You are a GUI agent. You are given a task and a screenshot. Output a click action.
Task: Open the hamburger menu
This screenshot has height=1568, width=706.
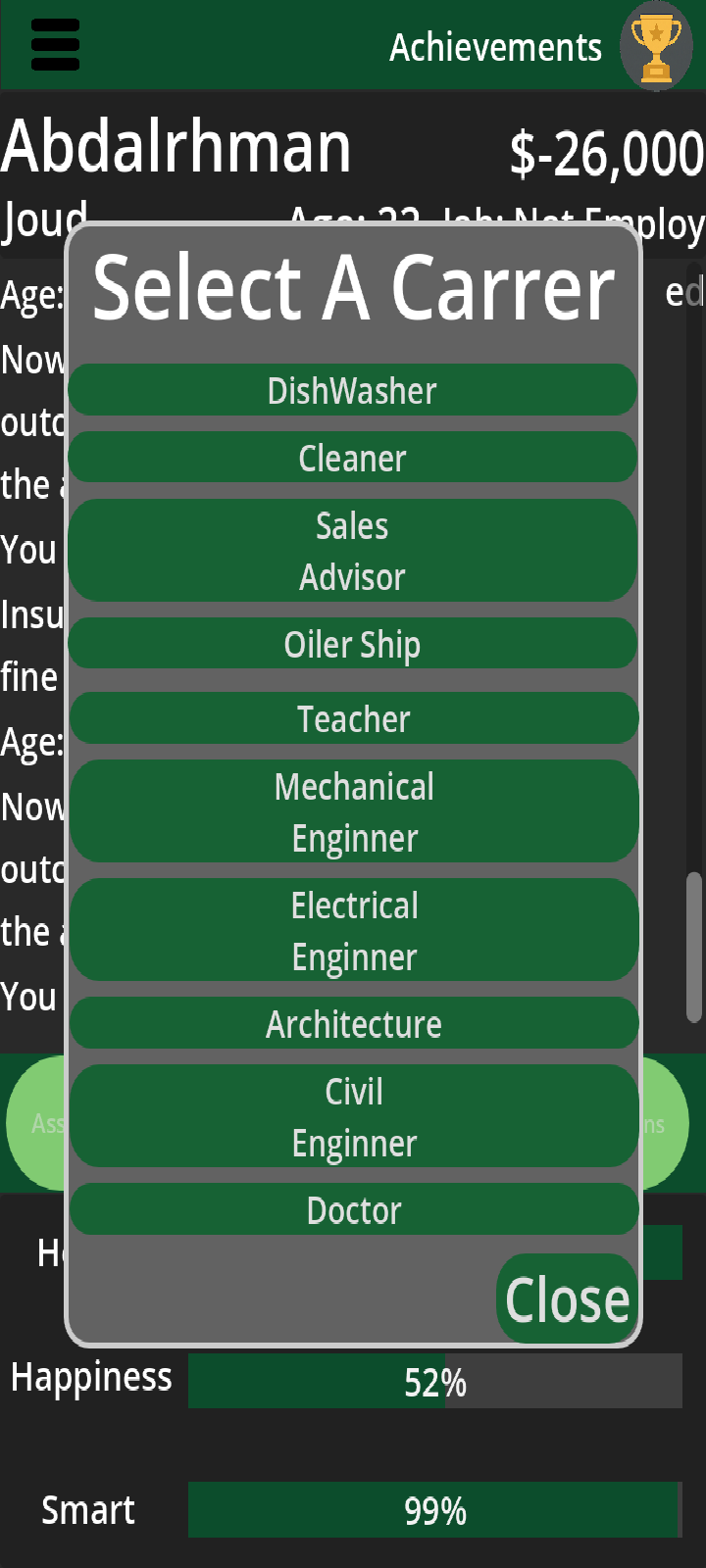coord(56,45)
